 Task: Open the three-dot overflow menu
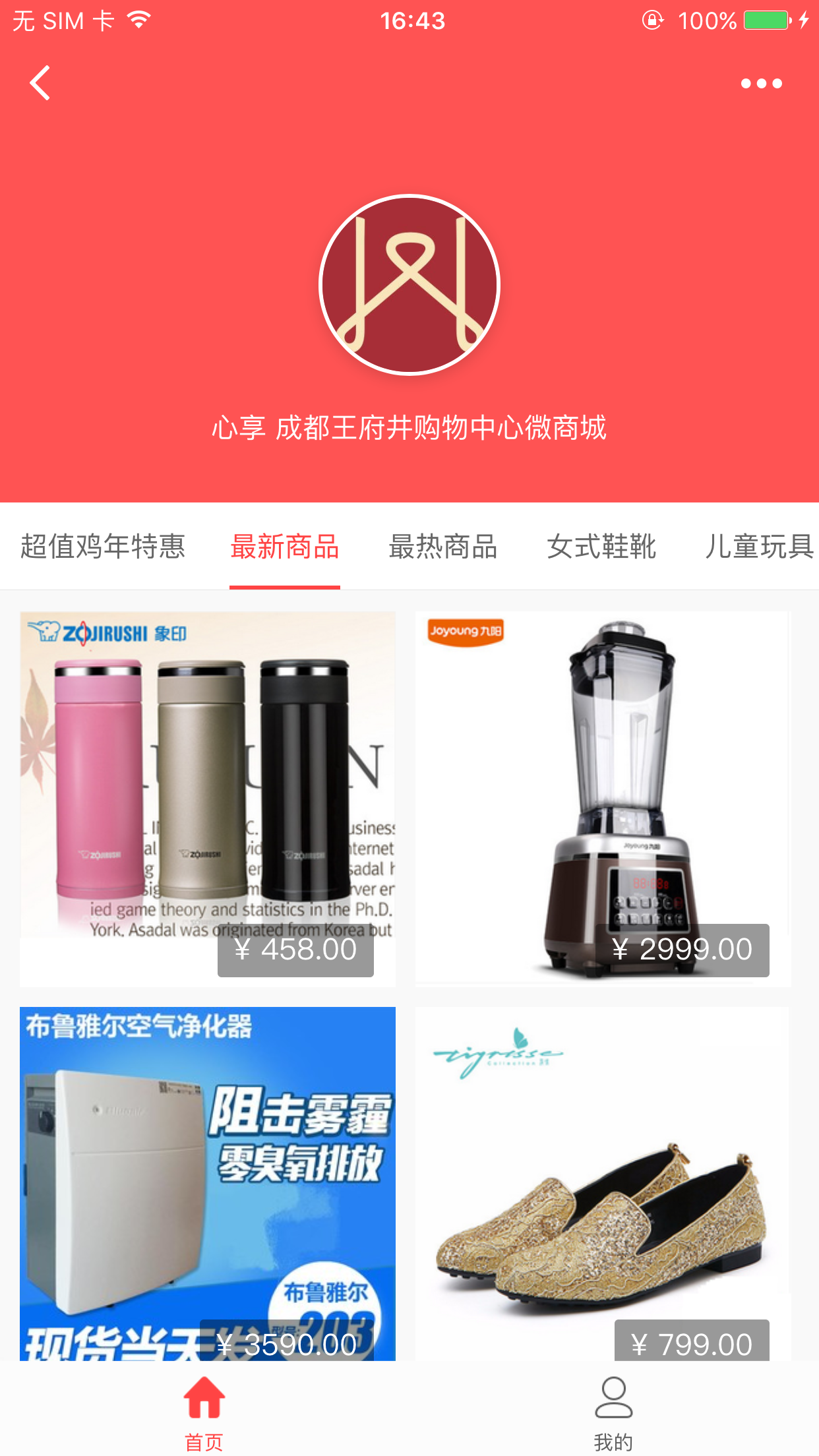pos(761,84)
